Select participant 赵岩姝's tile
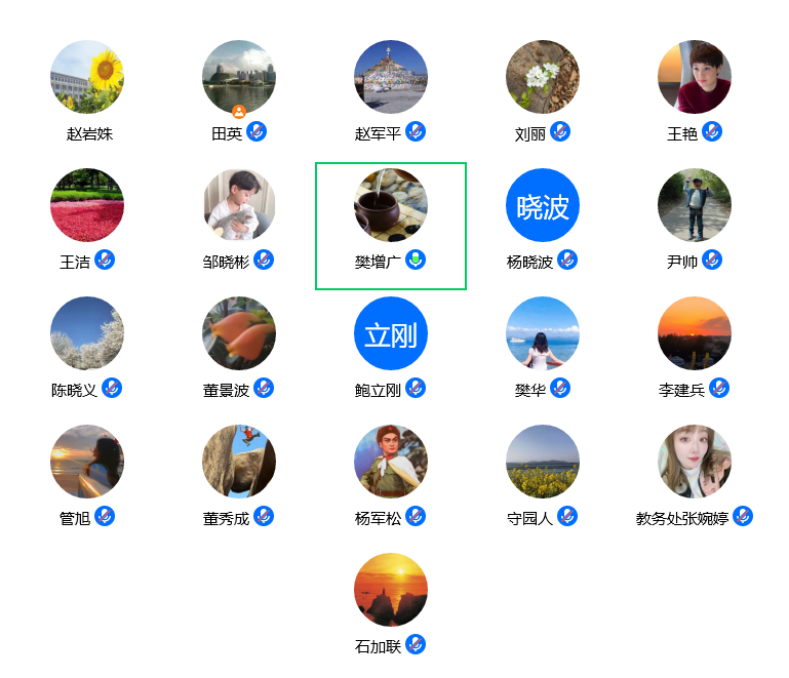The width and height of the screenshot is (789, 678). [87, 77]
